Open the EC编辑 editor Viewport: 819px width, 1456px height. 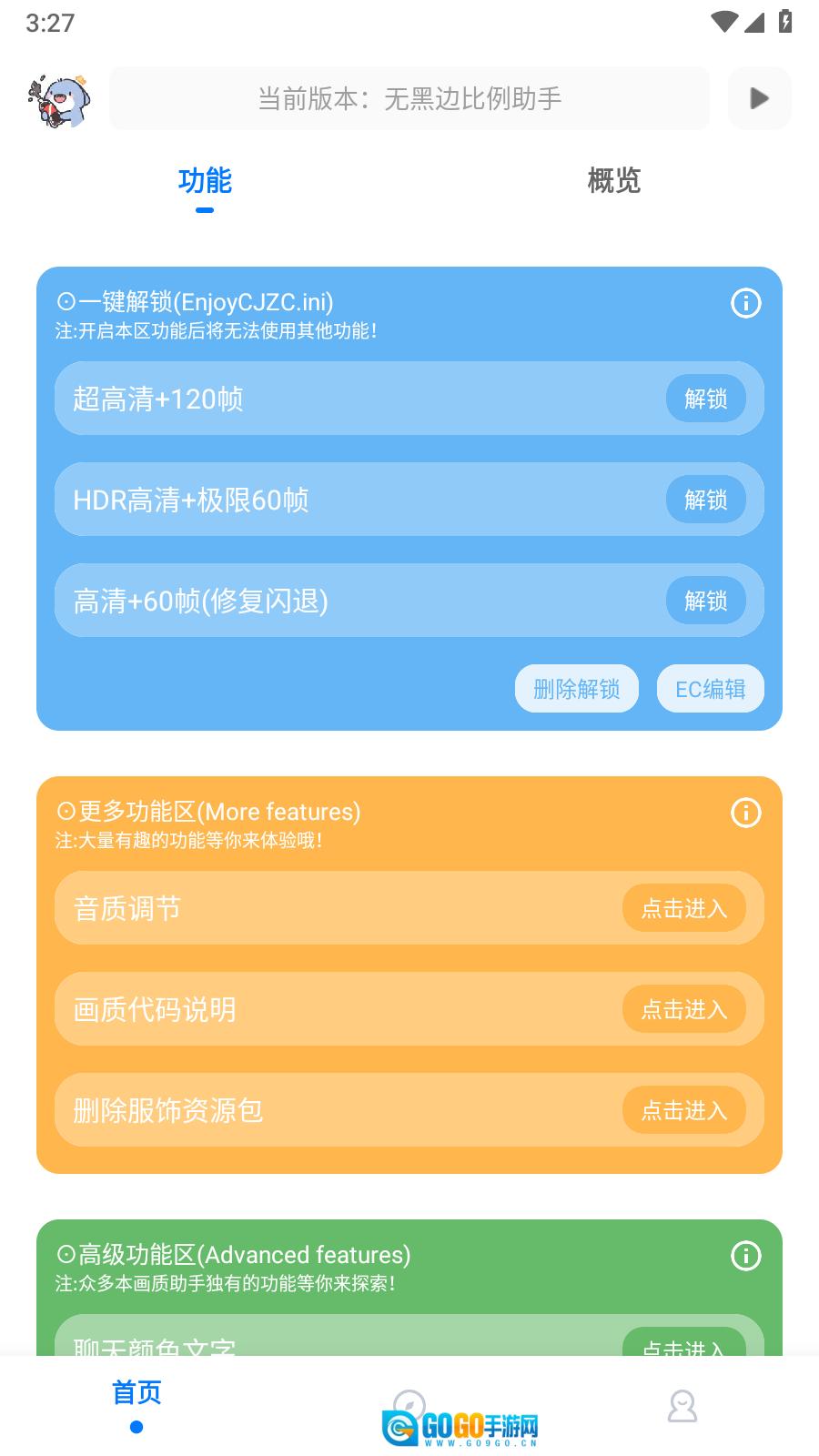click(711, 689)
